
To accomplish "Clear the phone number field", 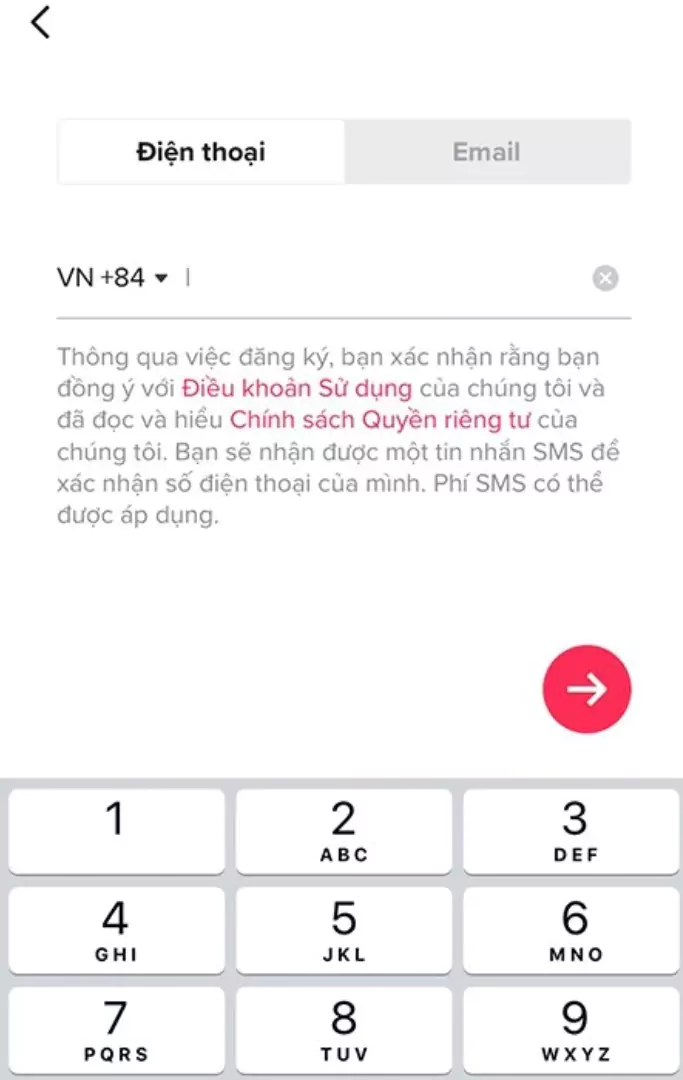I will (605, 279).
